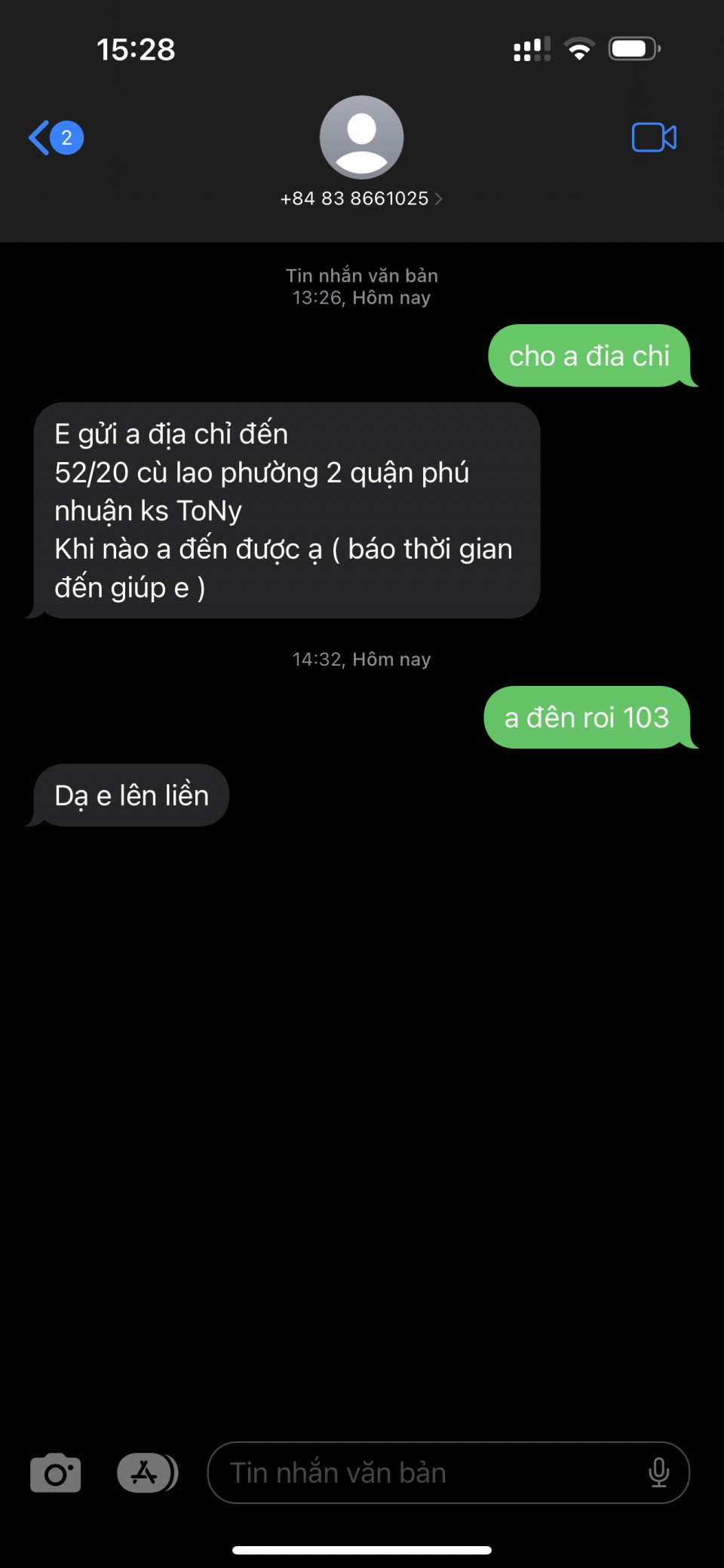
Task: Open contact details for +84 83 8661025
Action: pos(360,198)
